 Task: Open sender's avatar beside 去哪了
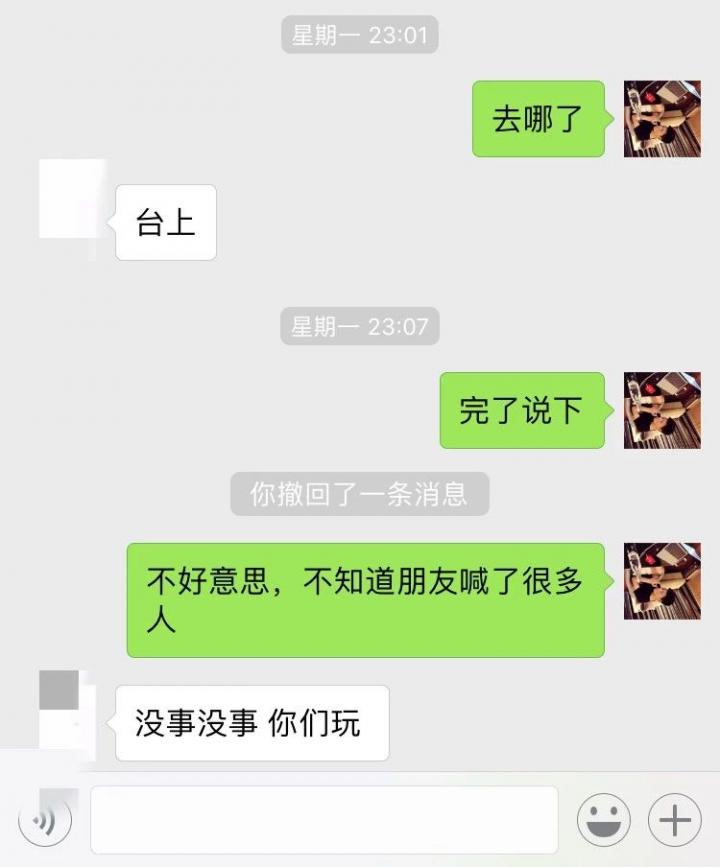coord(662,119)
